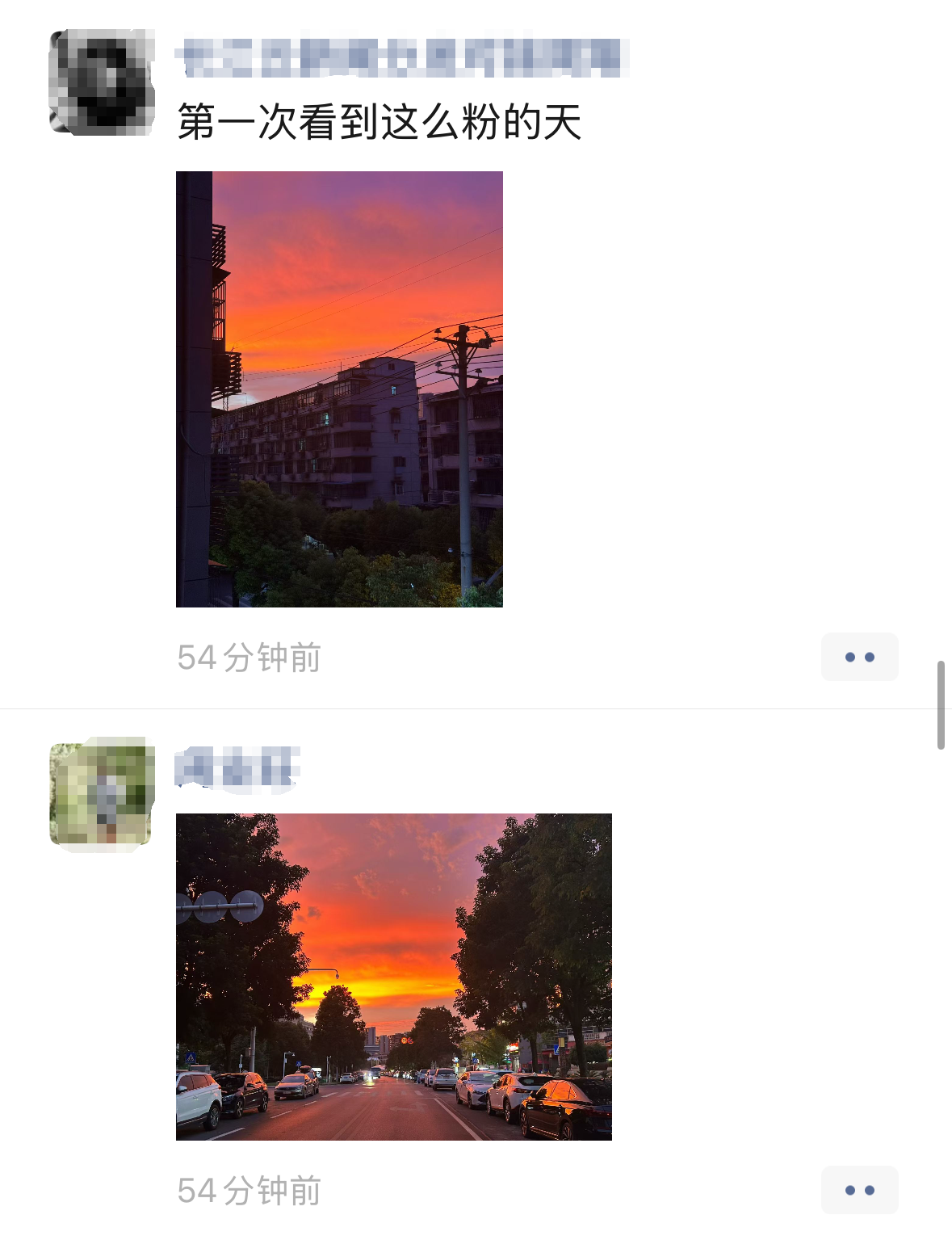This screenshot has width=952, height=1240.
Task: Open the two-dot menu under the first post
Action: click(859, 657)
